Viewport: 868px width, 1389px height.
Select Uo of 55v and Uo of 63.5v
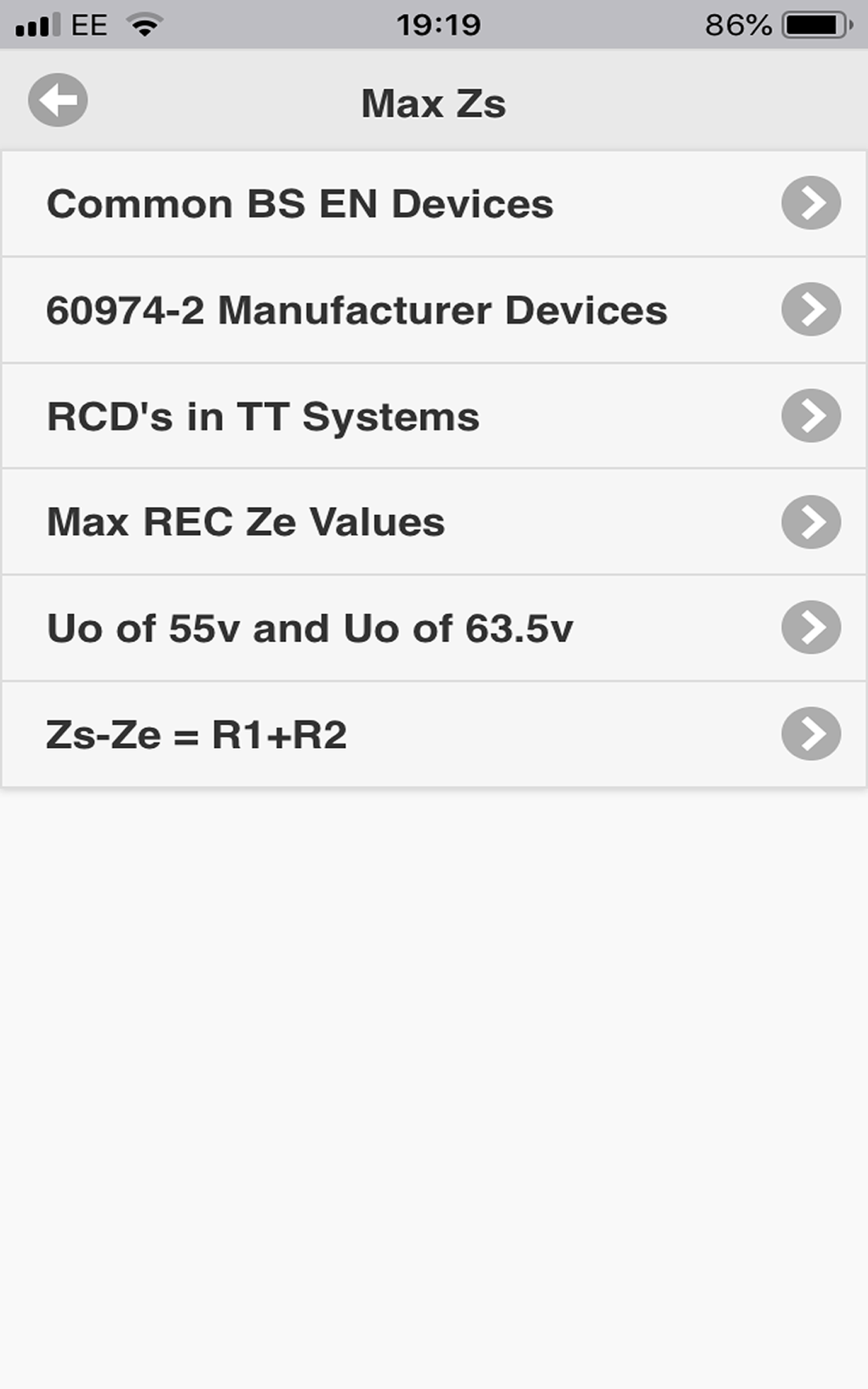pos(310,627)
